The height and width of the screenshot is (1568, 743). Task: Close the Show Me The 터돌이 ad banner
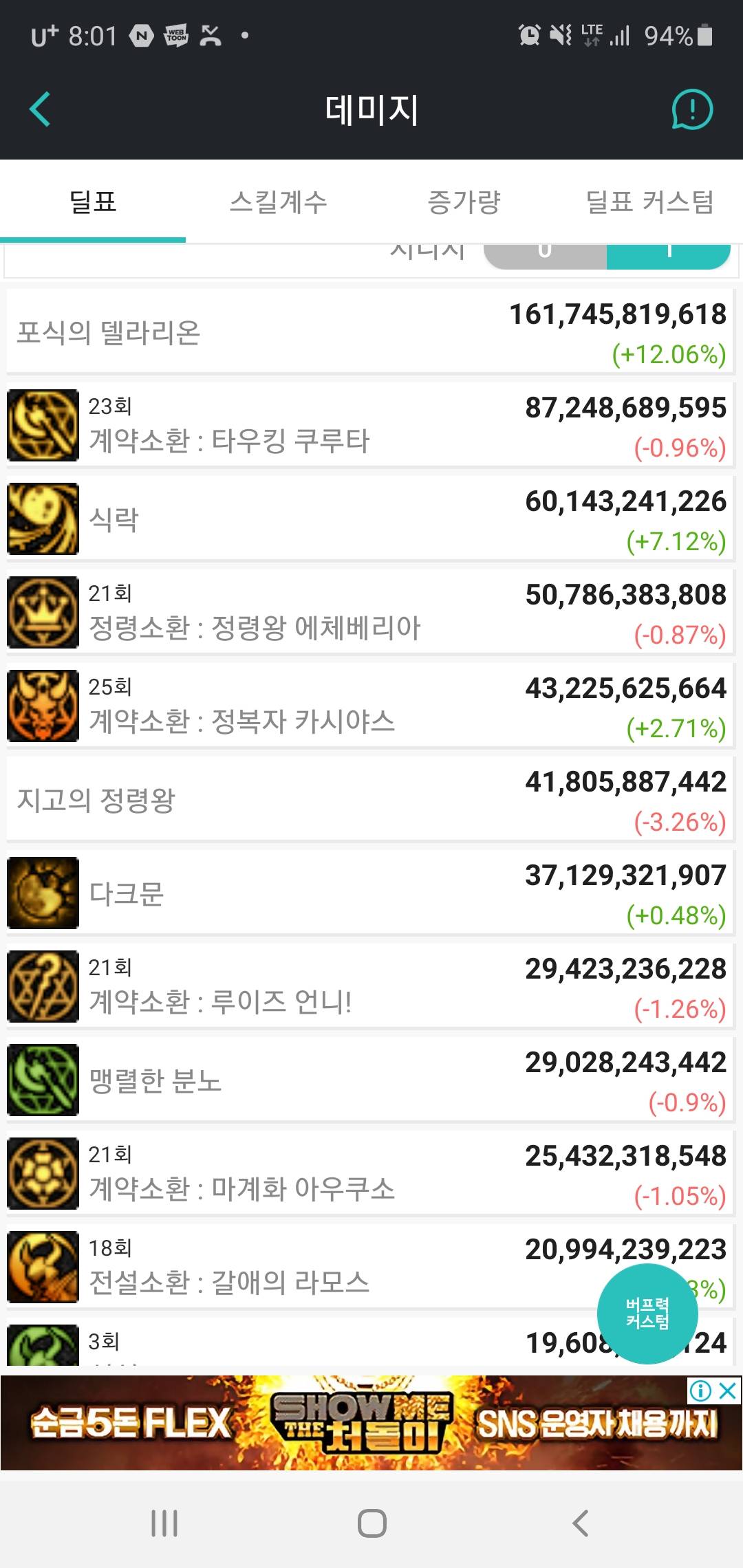click(x=728, y=1391)
